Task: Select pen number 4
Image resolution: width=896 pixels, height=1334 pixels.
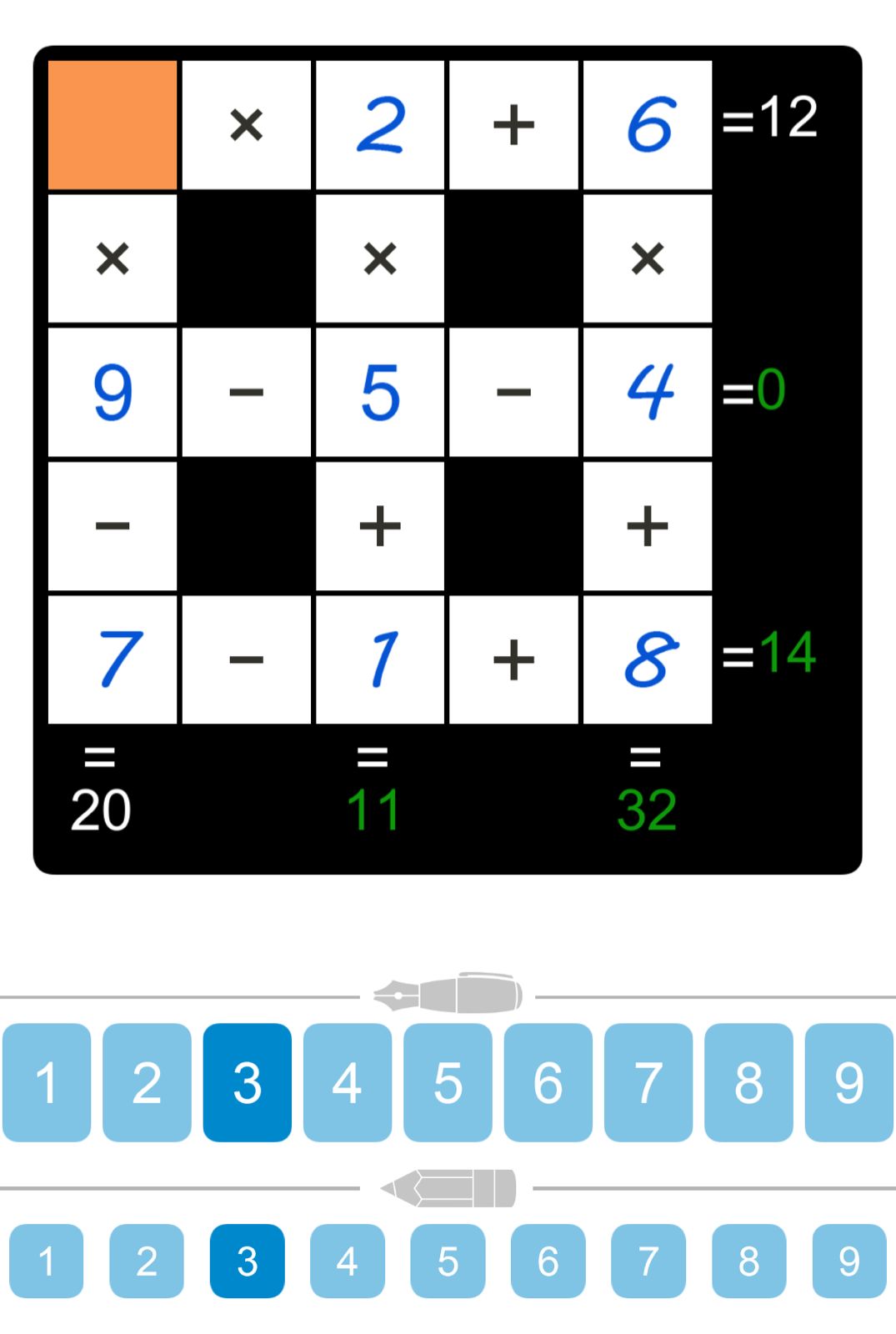Action: pos(348,1082)
